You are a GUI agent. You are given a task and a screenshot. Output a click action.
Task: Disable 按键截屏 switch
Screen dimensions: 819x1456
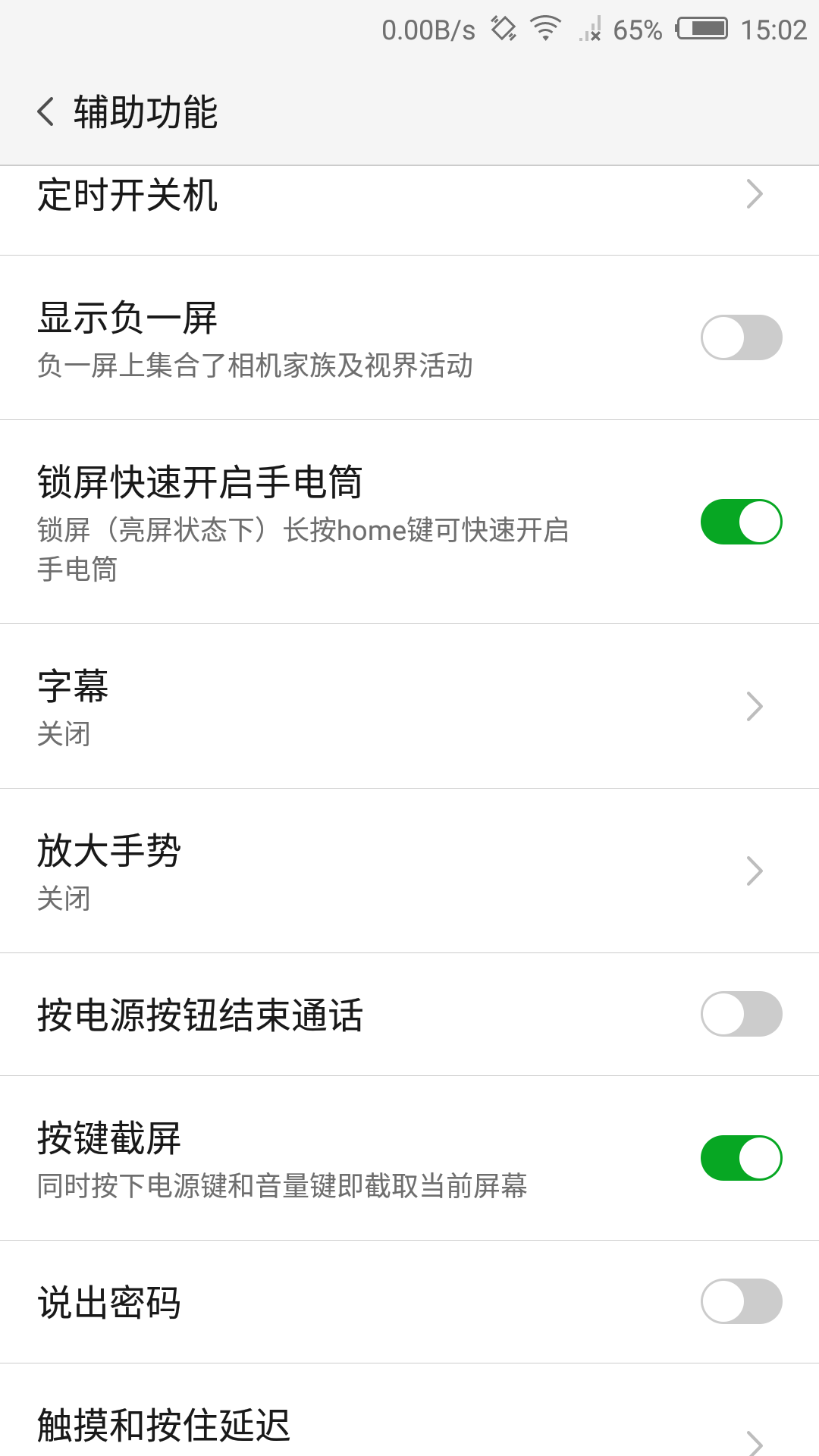(741, 1158)
